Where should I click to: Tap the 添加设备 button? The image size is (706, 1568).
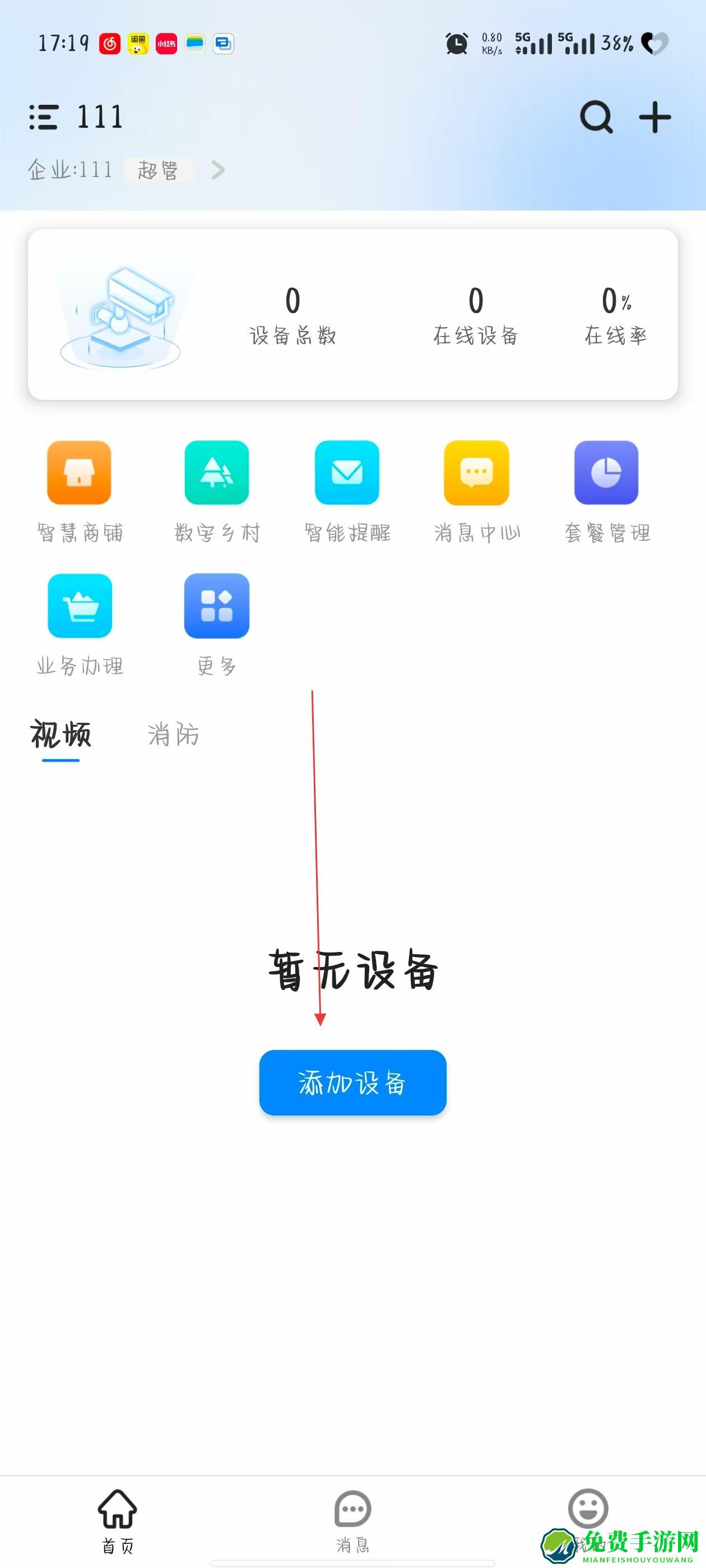click(352, 1083)
